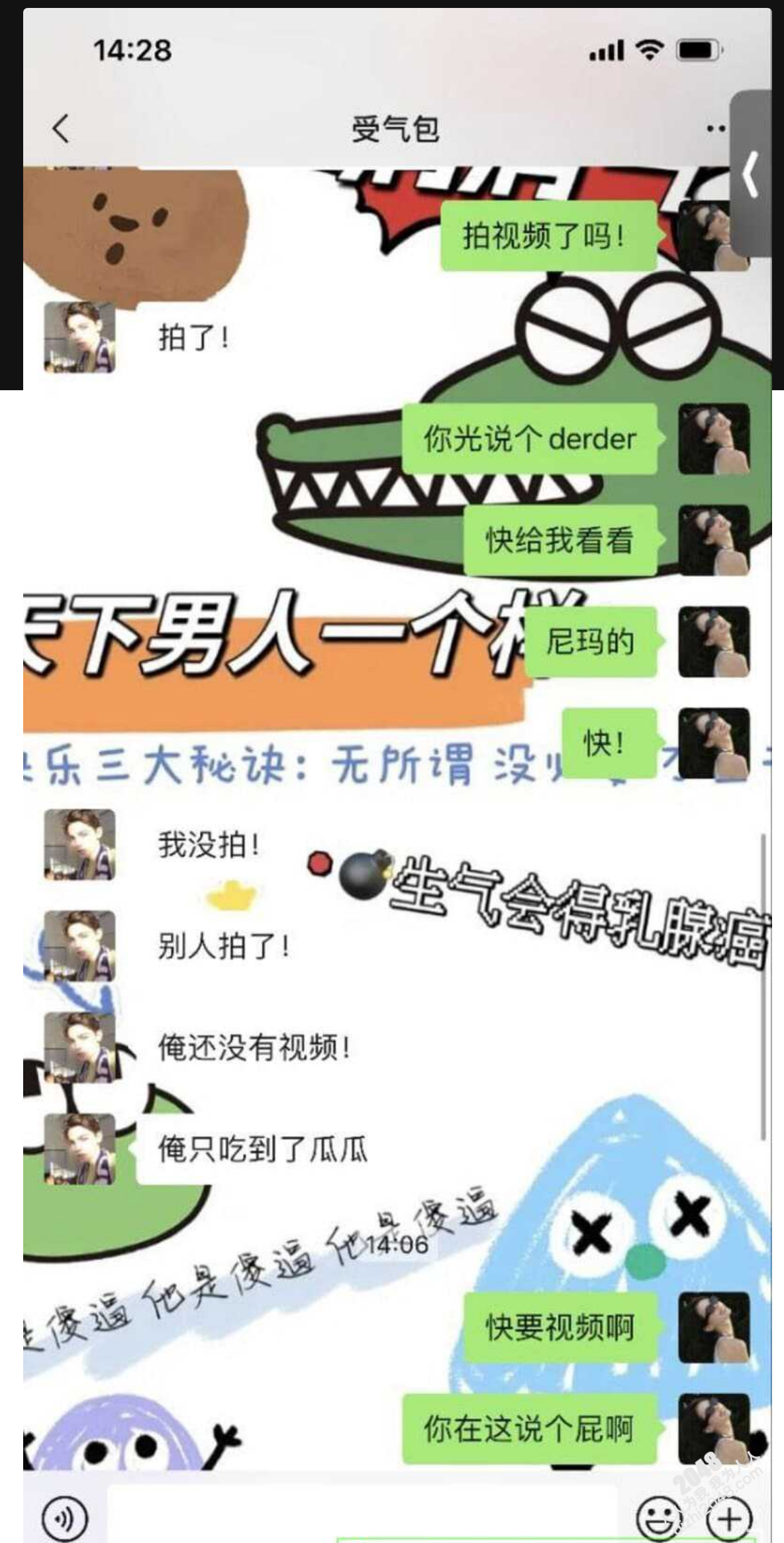
Task: Open the chat's three-dot options menu
Action: click(x=715, y=129)
